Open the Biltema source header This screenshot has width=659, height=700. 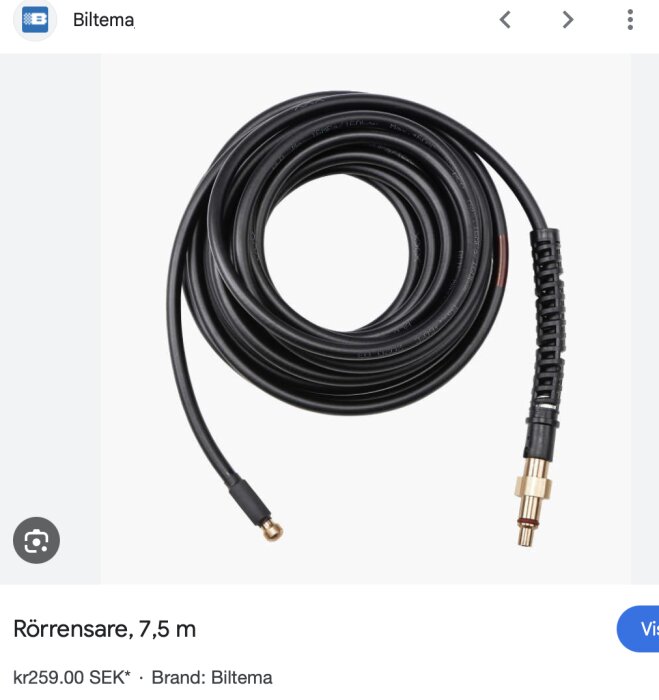(103, 20)
